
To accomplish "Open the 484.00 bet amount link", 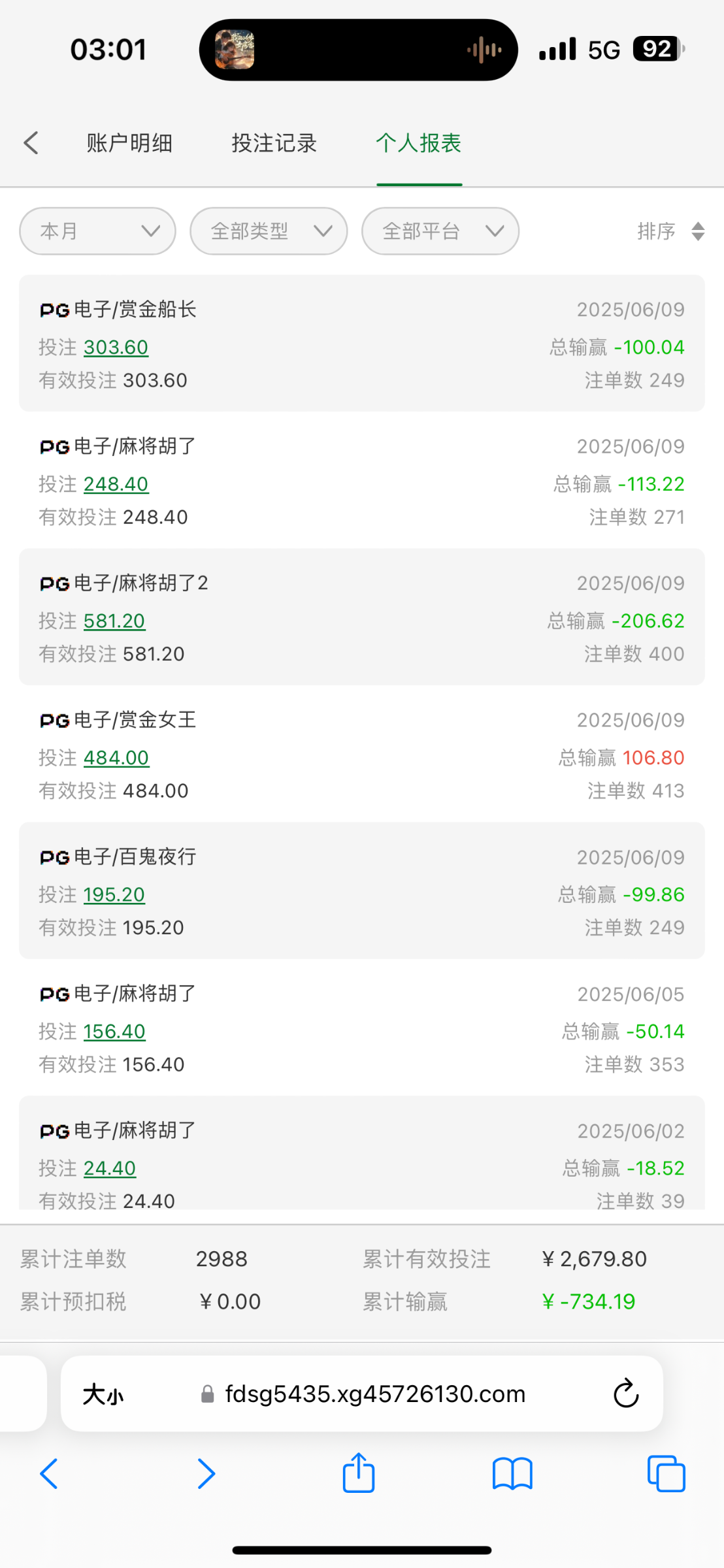I will (x=116, y=757).
